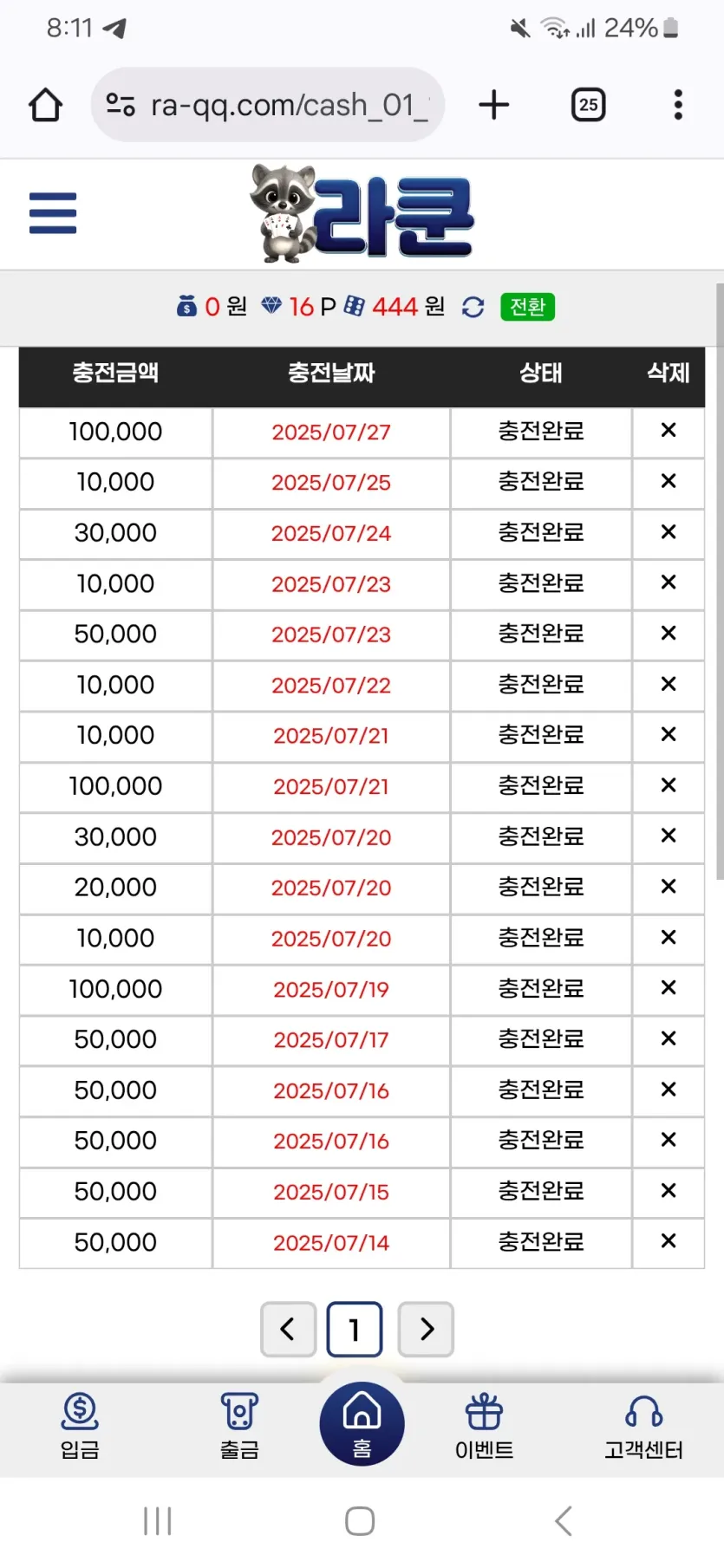The width and height of the screenshot is (724, 1568).
Task: Switch to the 이벤트 tab
Action: point(484,1426)
